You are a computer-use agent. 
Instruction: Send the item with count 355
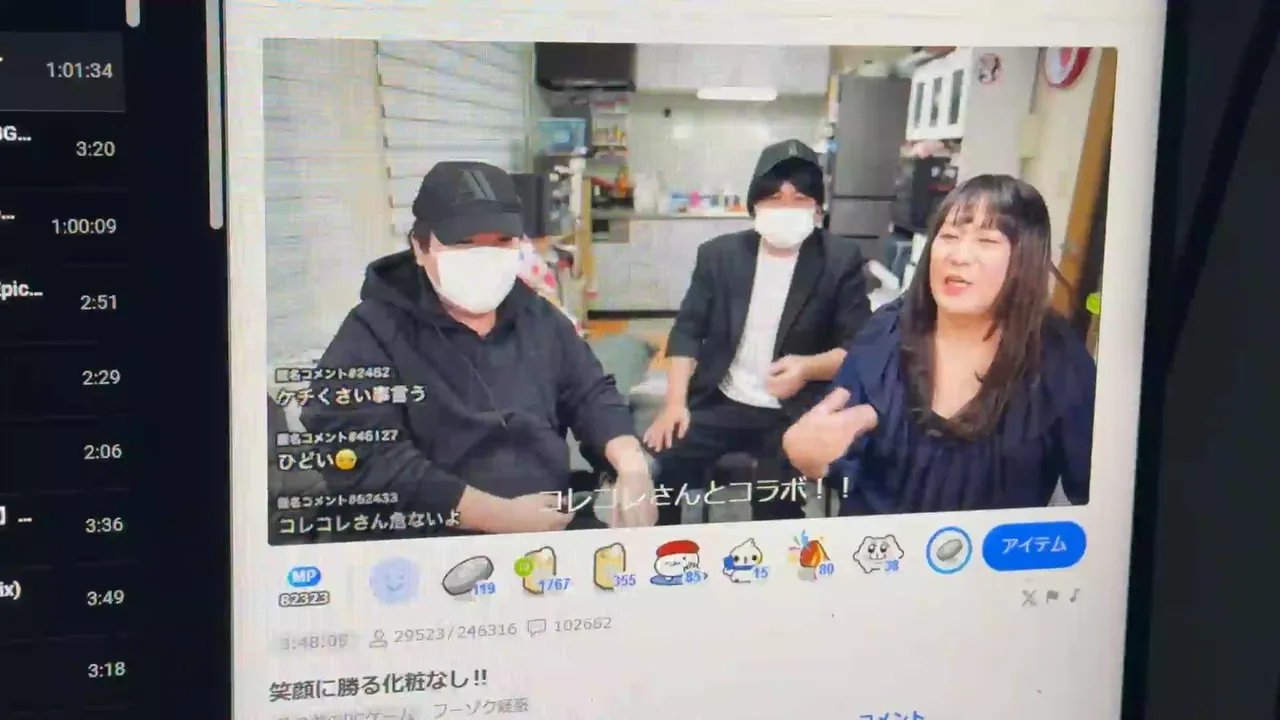click(x=609, y=566)
